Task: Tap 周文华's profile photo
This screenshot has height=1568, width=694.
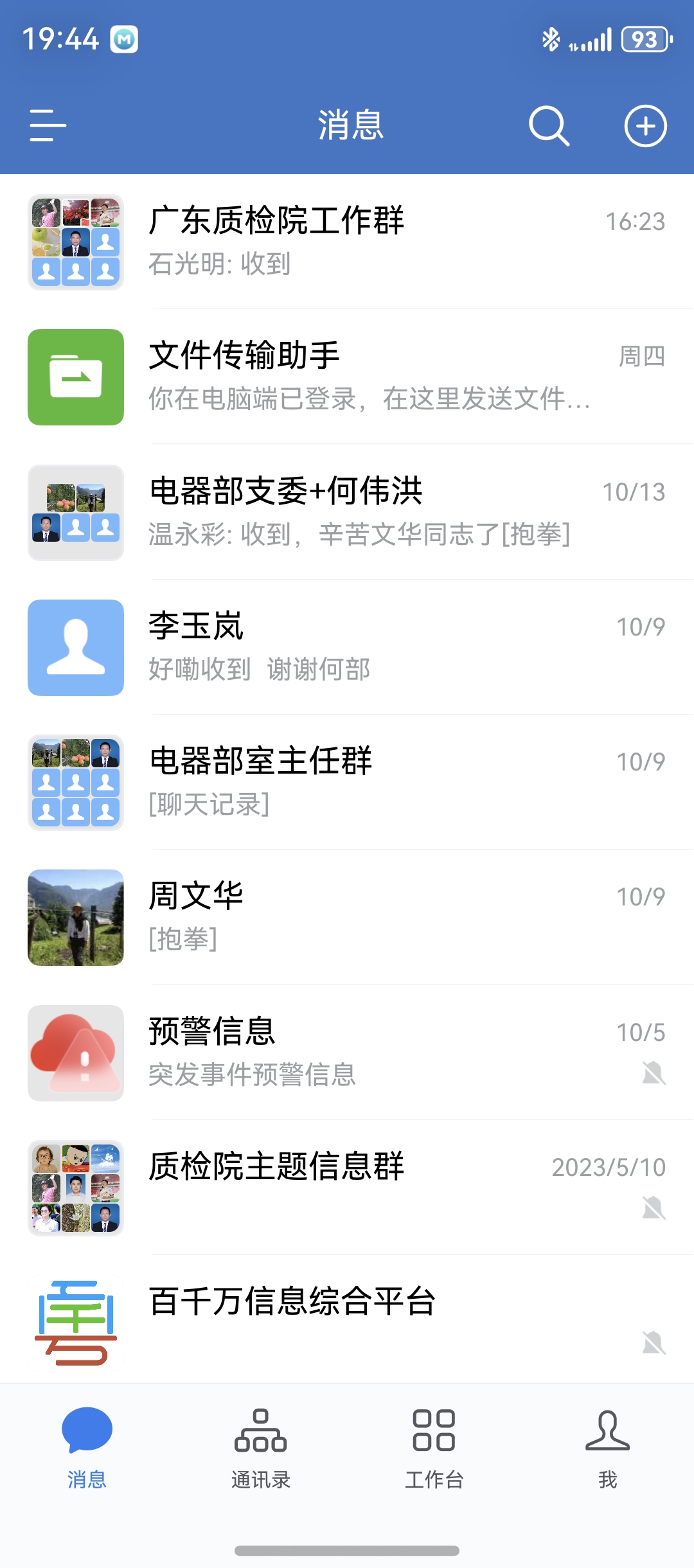Action: click(75, 917)
